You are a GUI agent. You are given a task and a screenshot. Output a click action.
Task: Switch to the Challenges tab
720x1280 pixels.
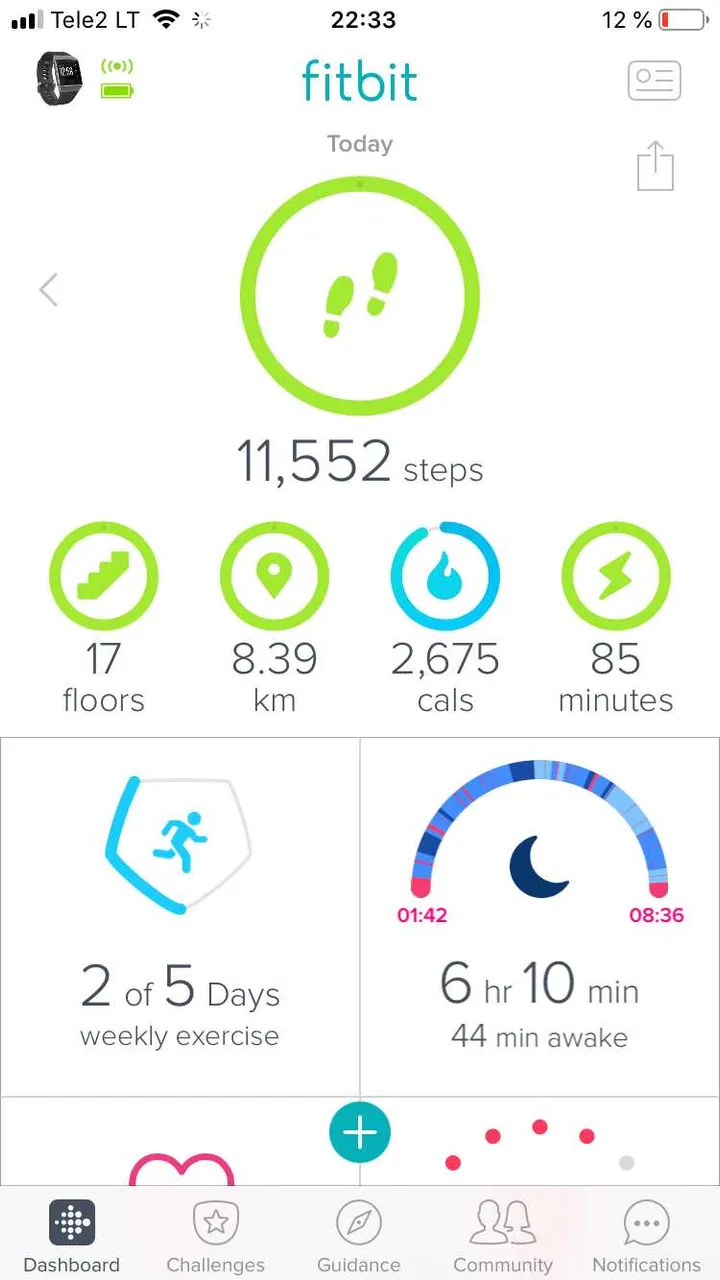[x=215, y=1238]
